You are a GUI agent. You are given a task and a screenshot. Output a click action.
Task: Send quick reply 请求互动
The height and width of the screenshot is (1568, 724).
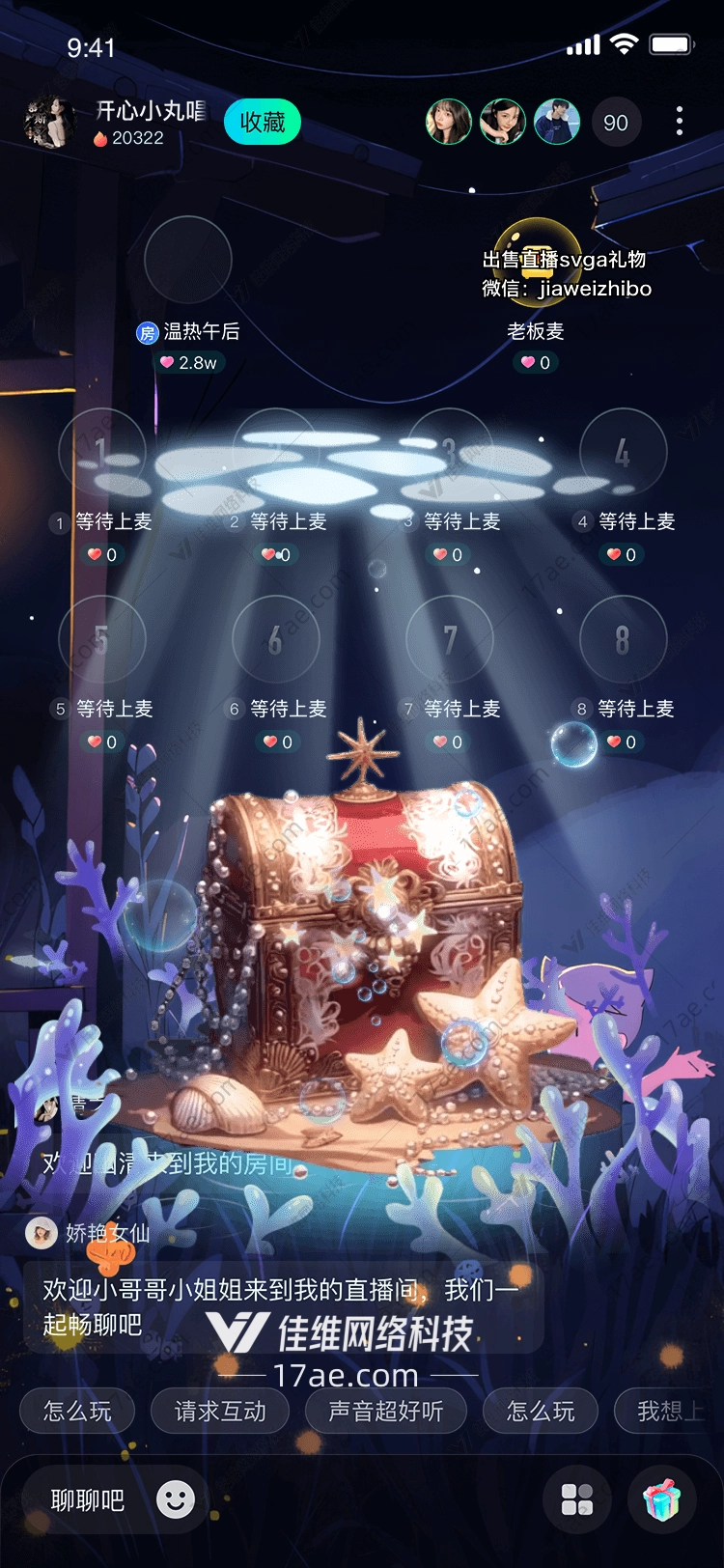(220, 1412)
